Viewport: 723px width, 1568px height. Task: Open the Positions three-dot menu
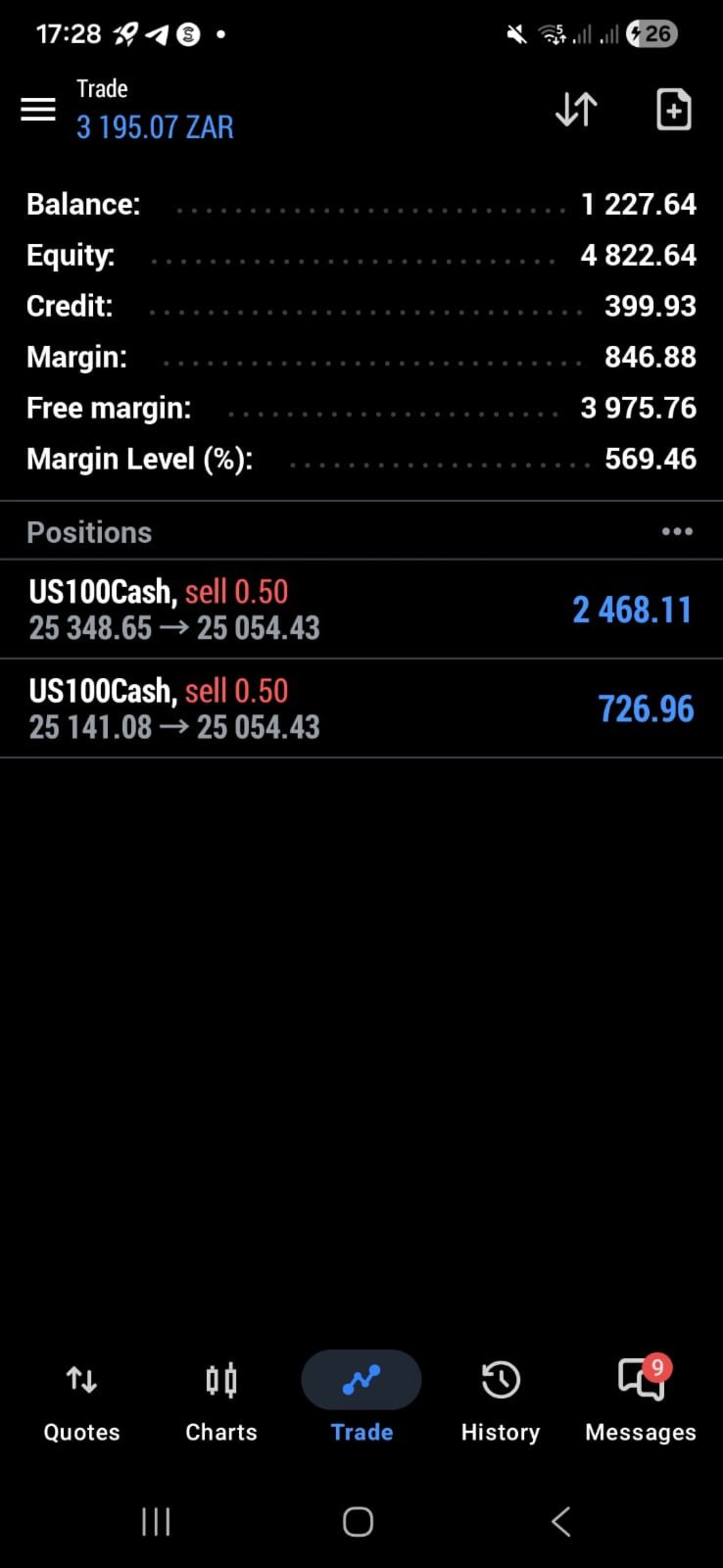[x=677, y=532]
